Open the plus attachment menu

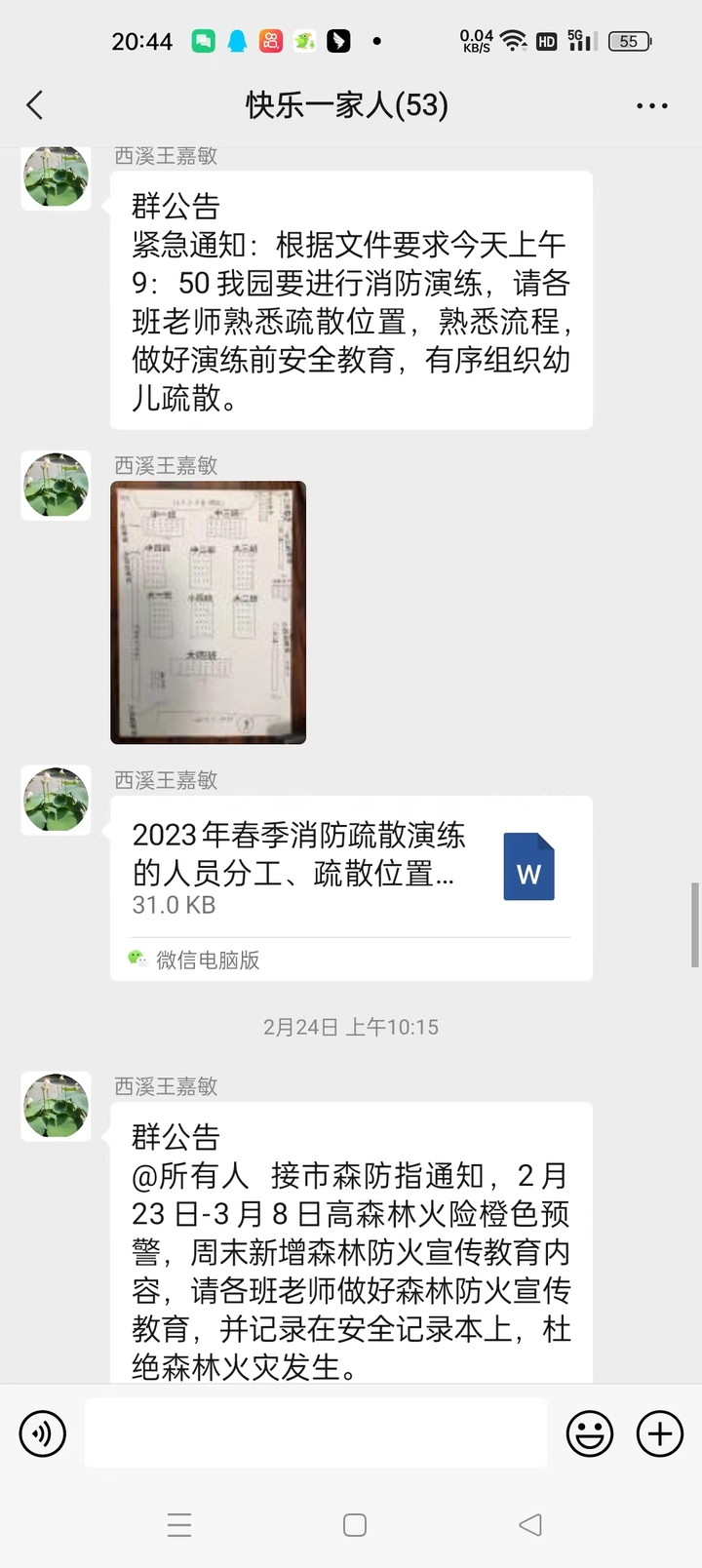pos(660,1433)
